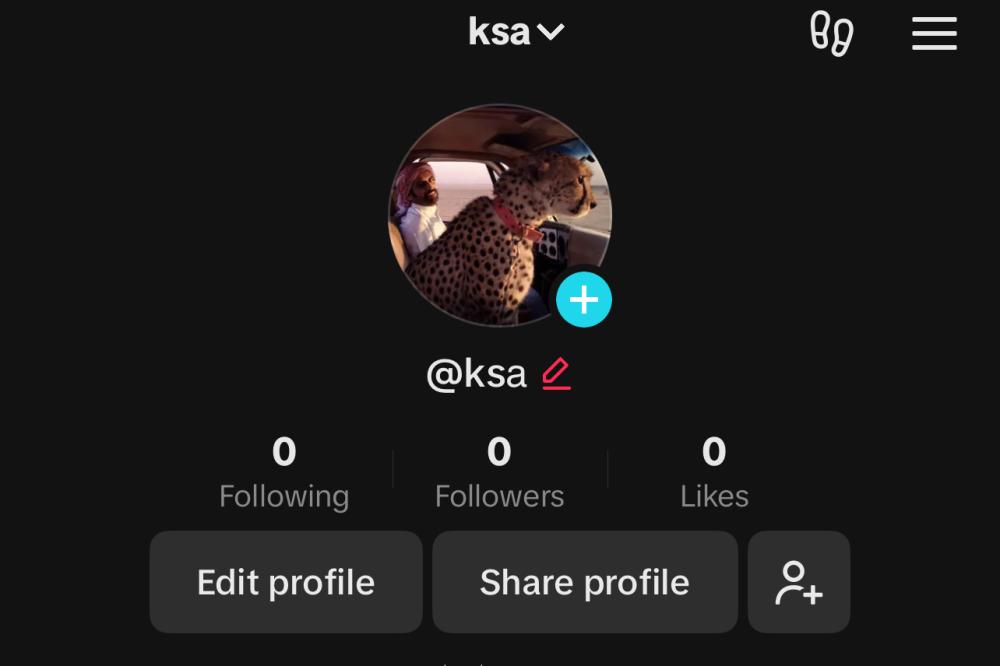Open the ksa account switcher dropdown
The height and width of the screenshot is (666, 1000).
click(x=516, y=32)
